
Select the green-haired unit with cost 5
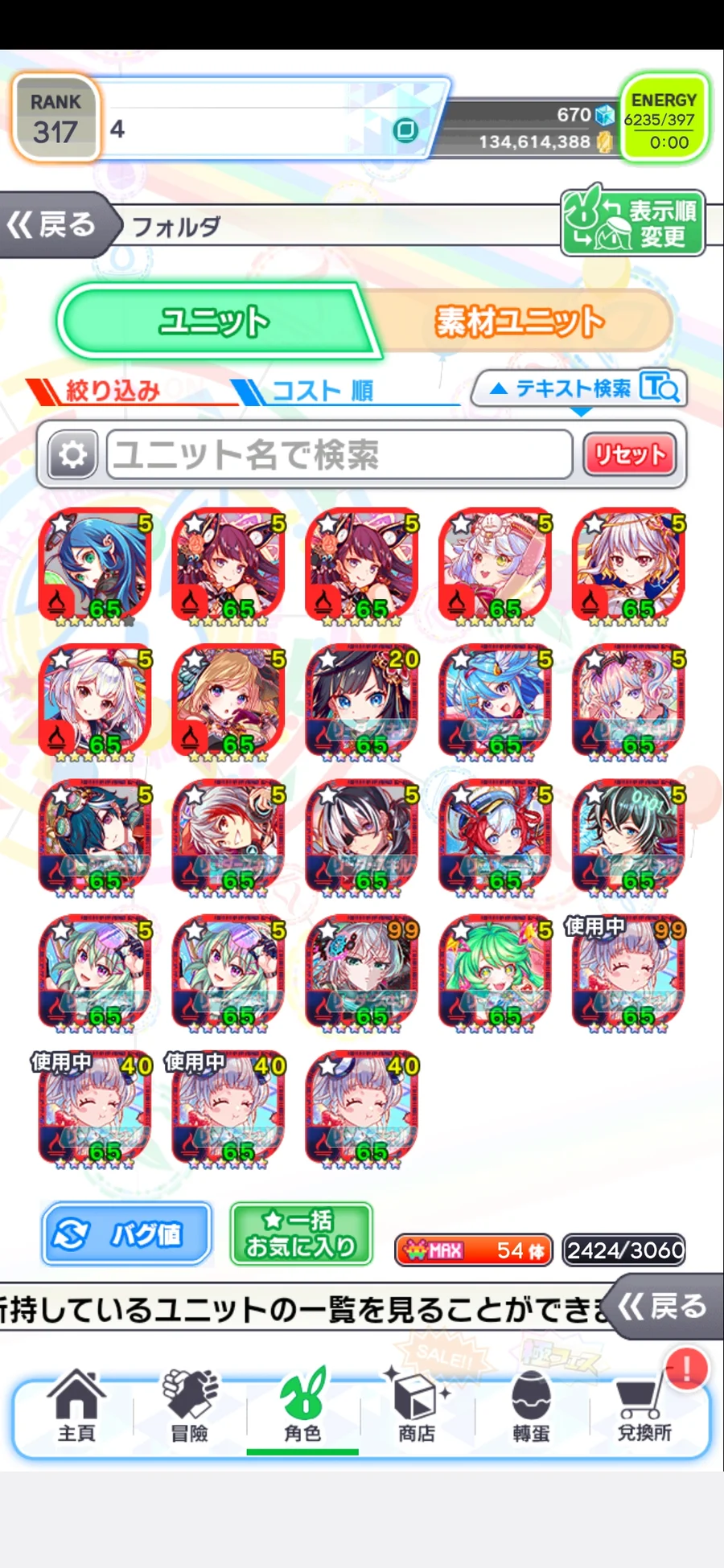496,974
